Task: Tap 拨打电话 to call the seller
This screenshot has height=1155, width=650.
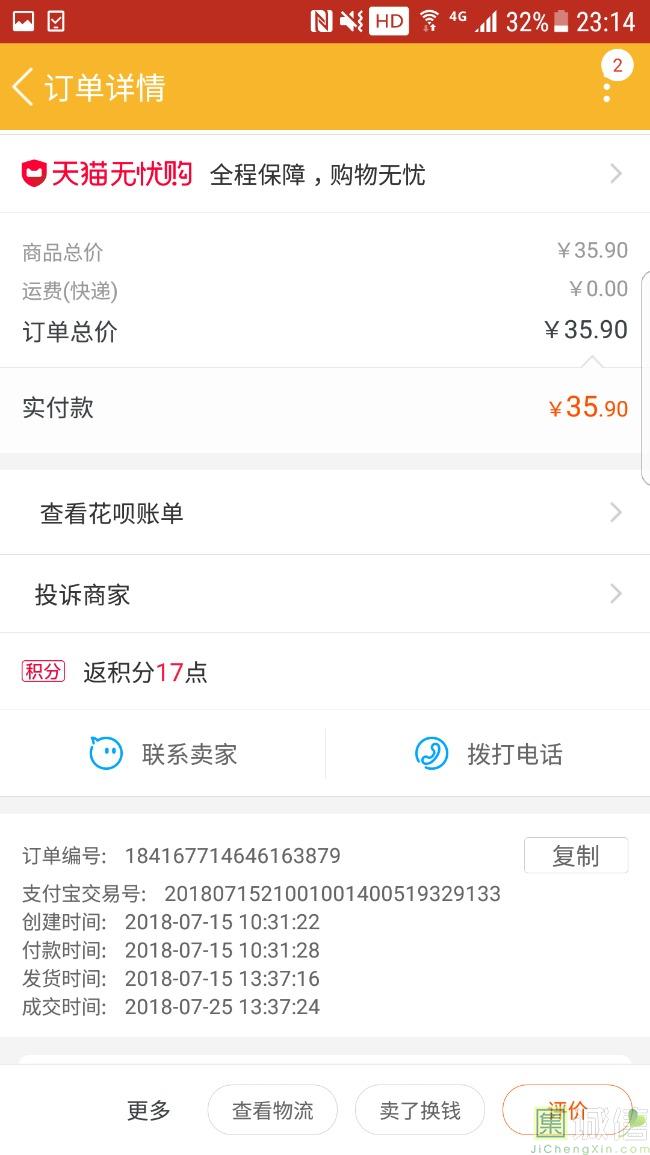Action: click(x=488, y=754)
